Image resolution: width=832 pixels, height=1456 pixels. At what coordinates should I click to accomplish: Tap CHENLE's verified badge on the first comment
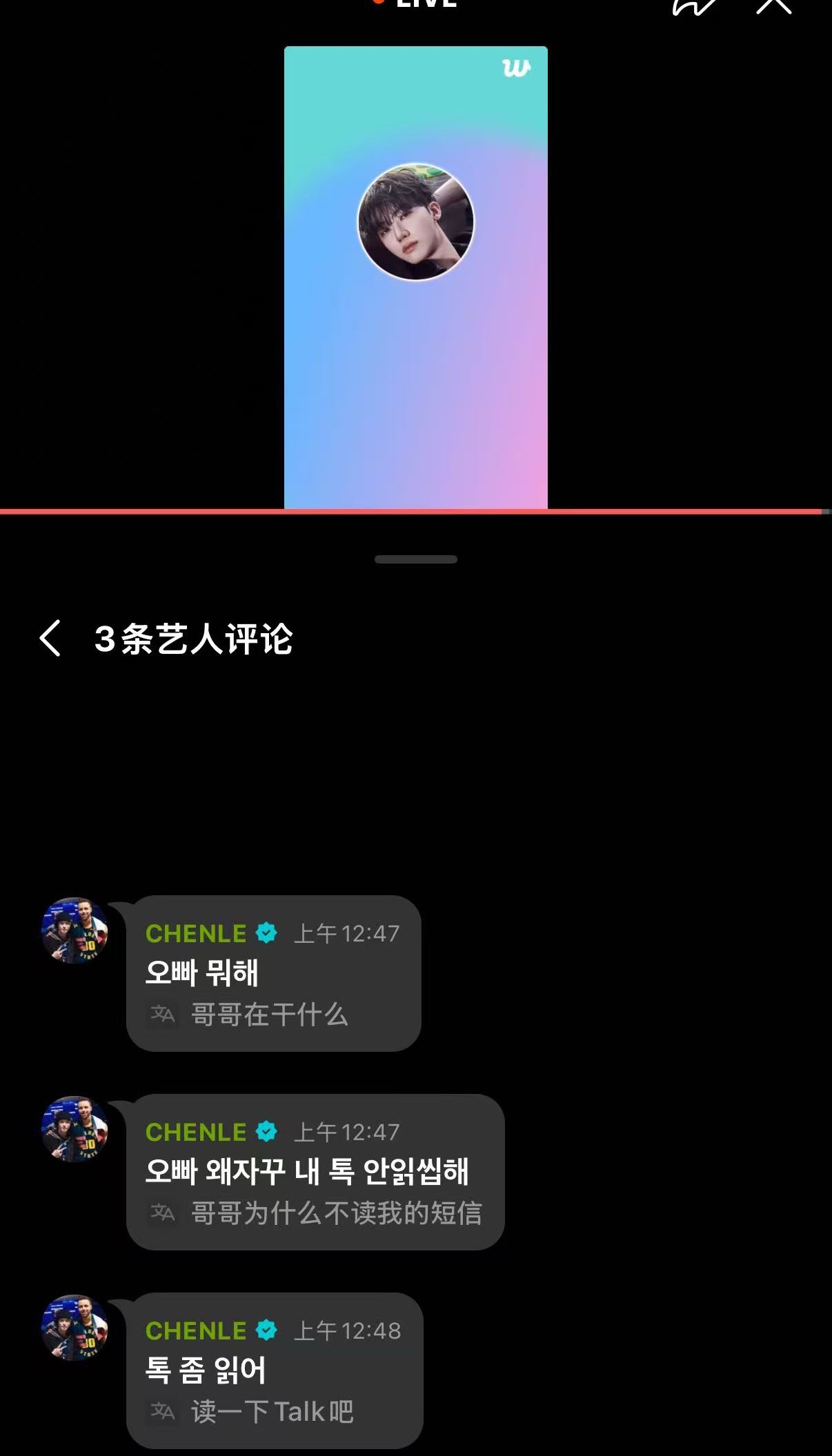[x=265, y=933]
